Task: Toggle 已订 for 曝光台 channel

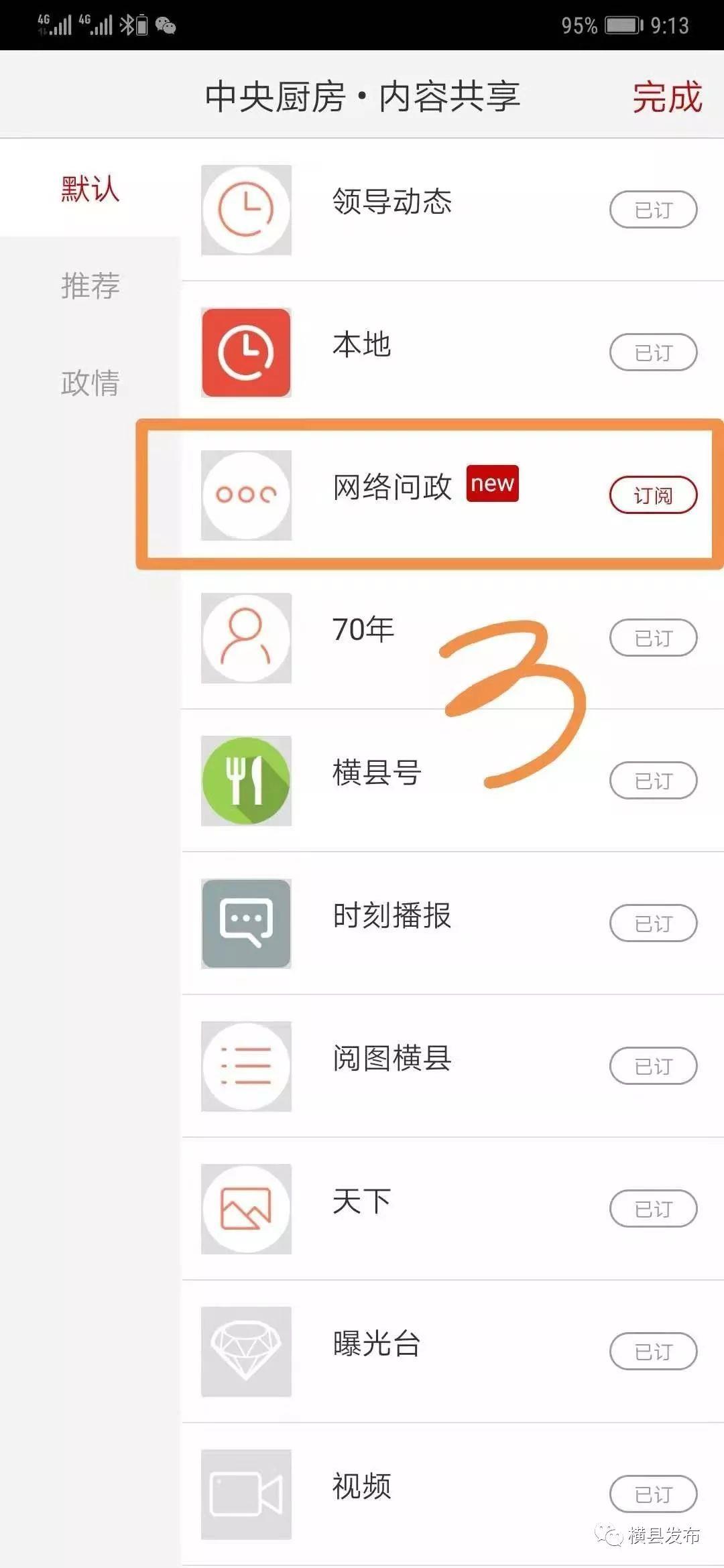Action: tap(653, 1352)
